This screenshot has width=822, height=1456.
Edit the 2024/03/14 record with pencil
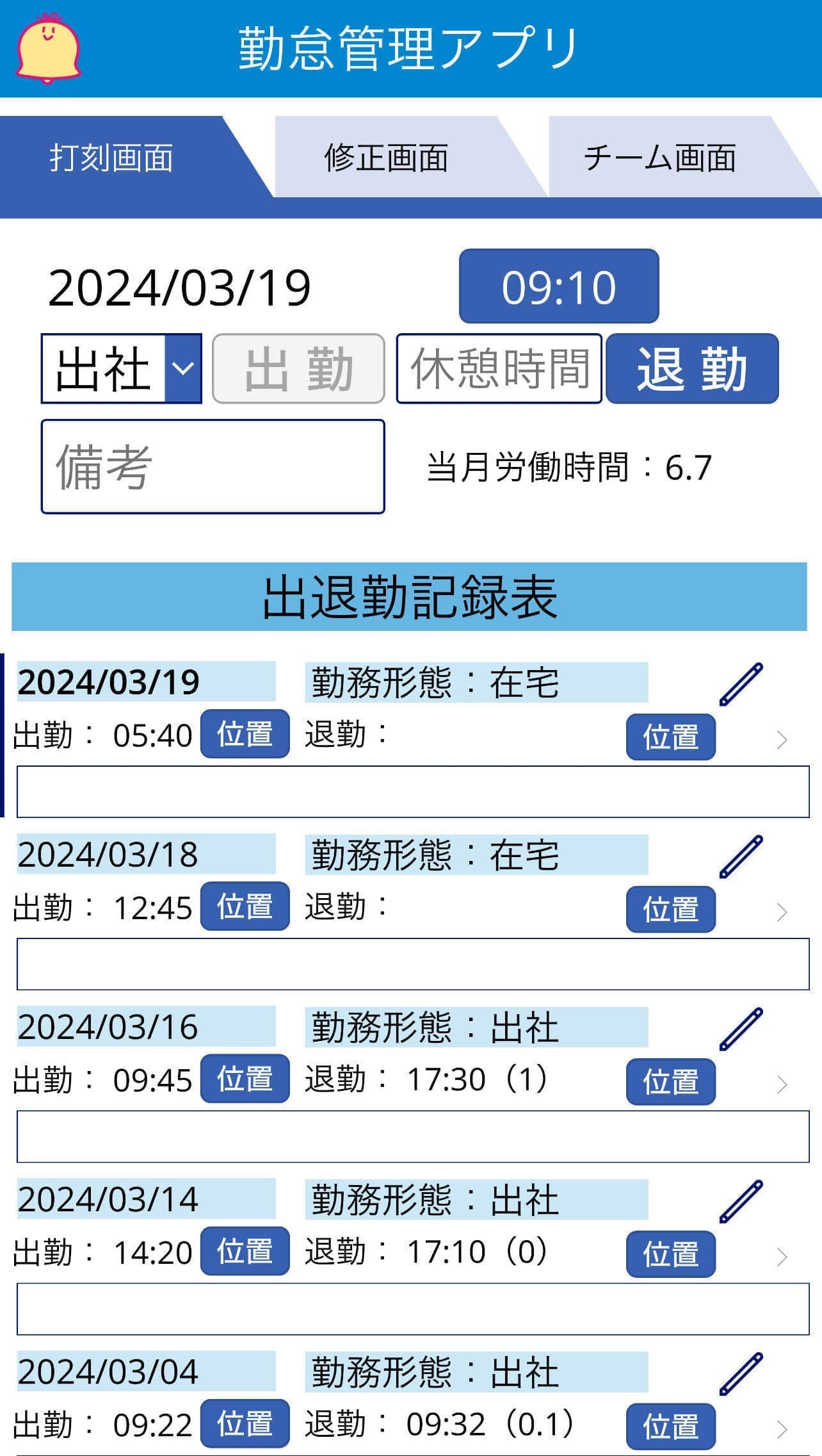pos(741,1201)
